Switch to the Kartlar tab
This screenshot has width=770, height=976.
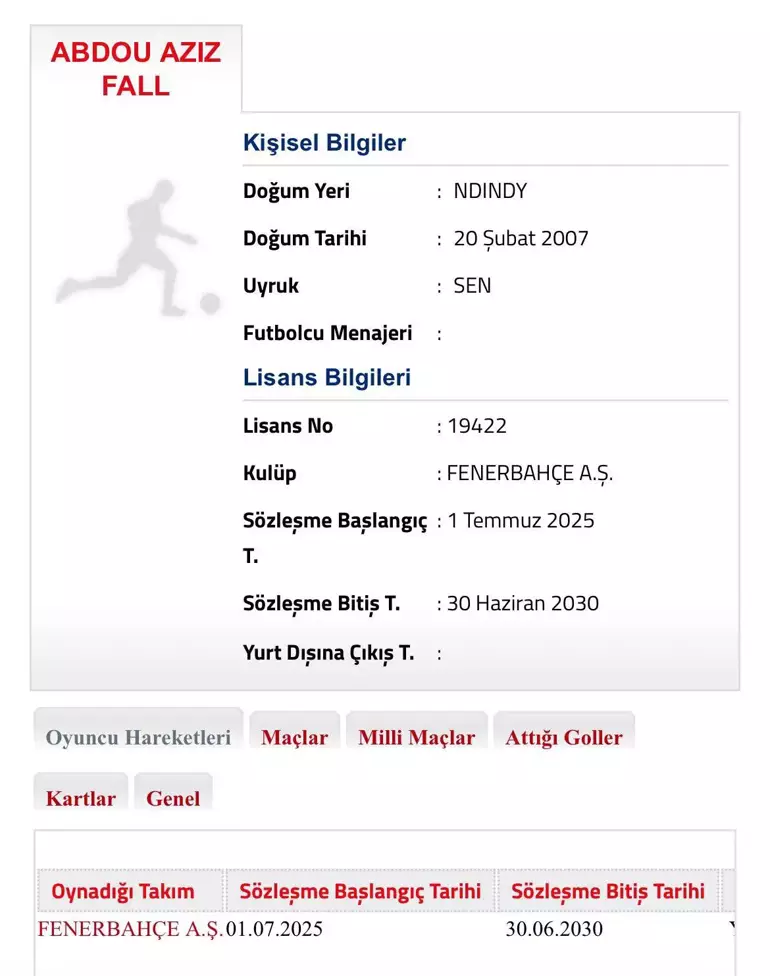(81, 798)
